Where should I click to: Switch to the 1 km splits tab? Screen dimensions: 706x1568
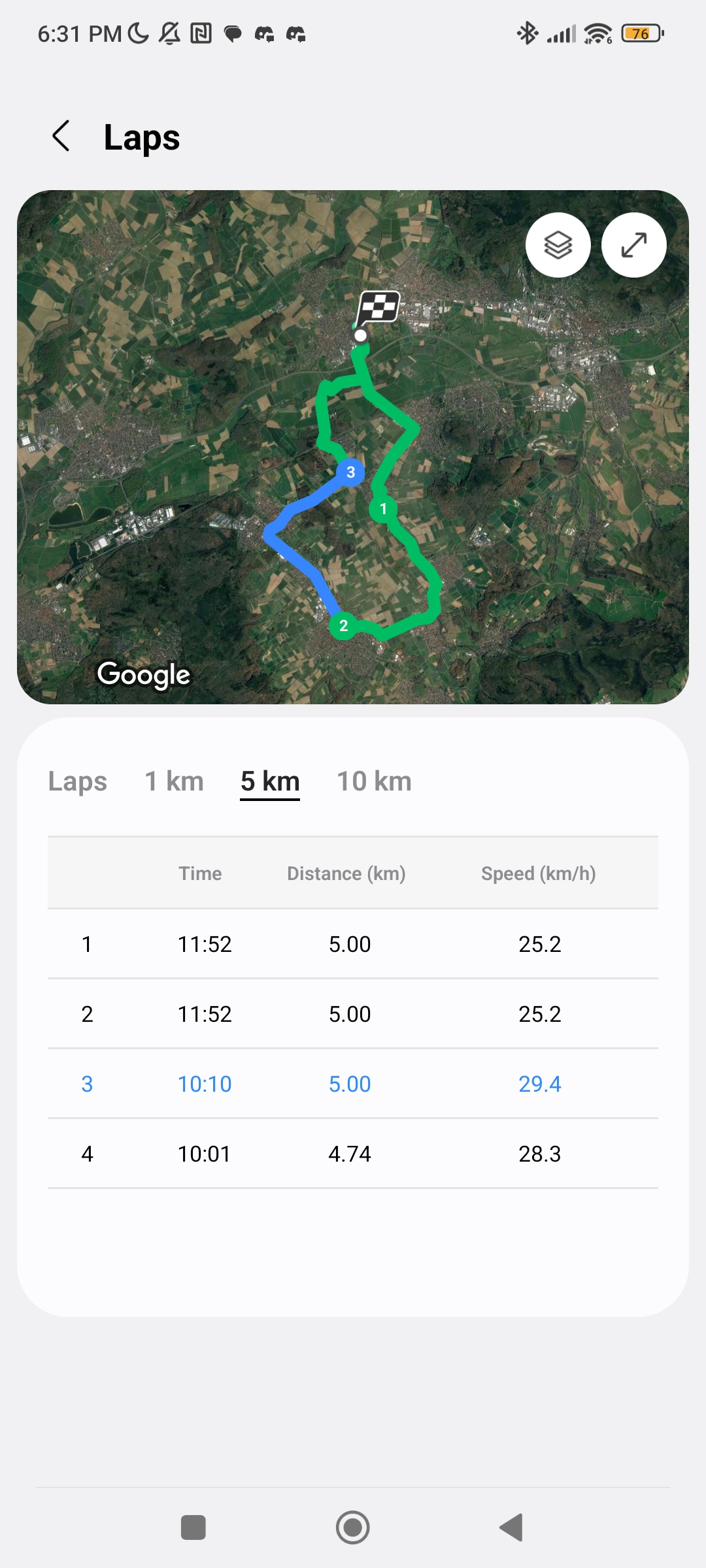[174, 781]
